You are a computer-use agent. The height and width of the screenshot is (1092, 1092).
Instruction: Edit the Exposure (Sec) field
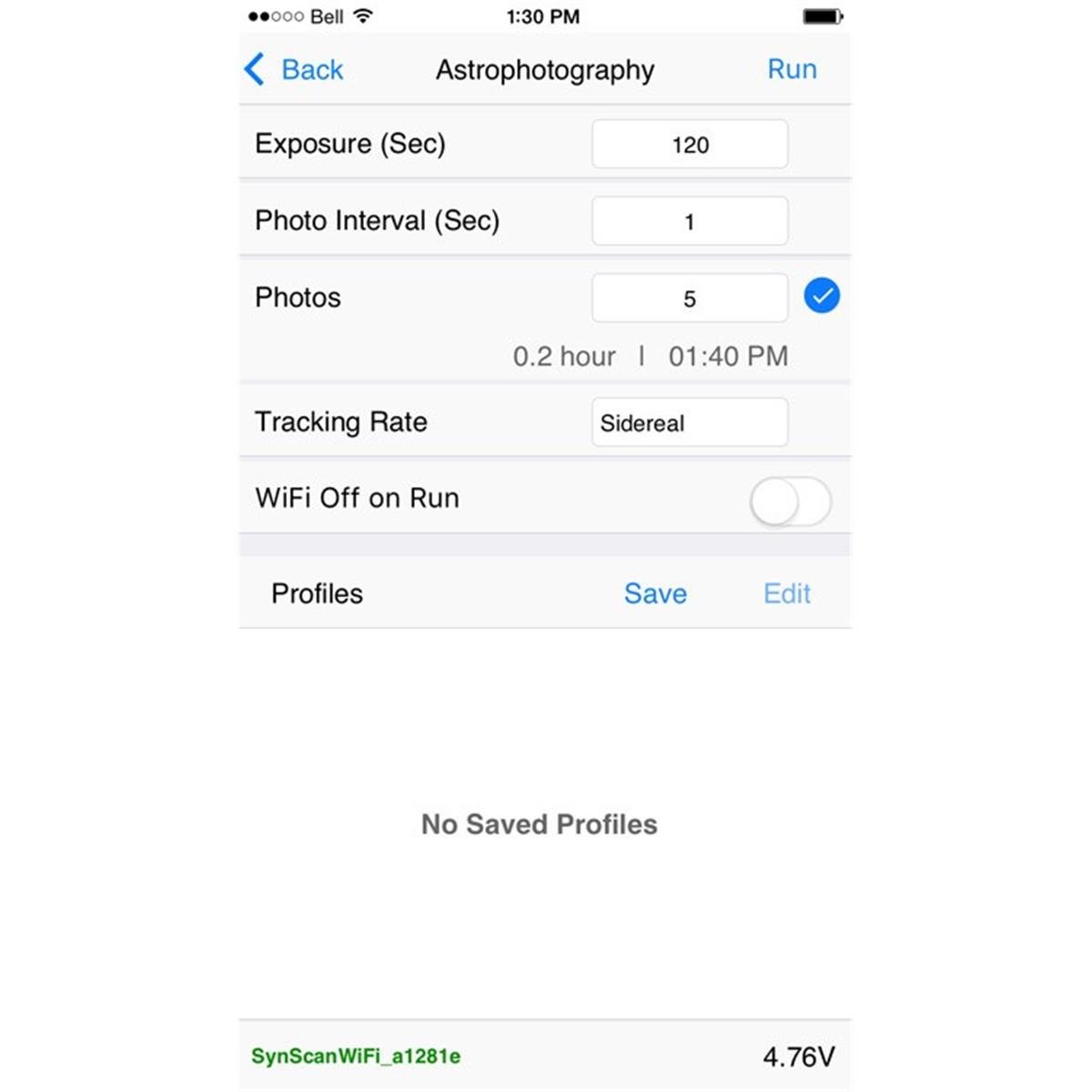click(689, 145)
